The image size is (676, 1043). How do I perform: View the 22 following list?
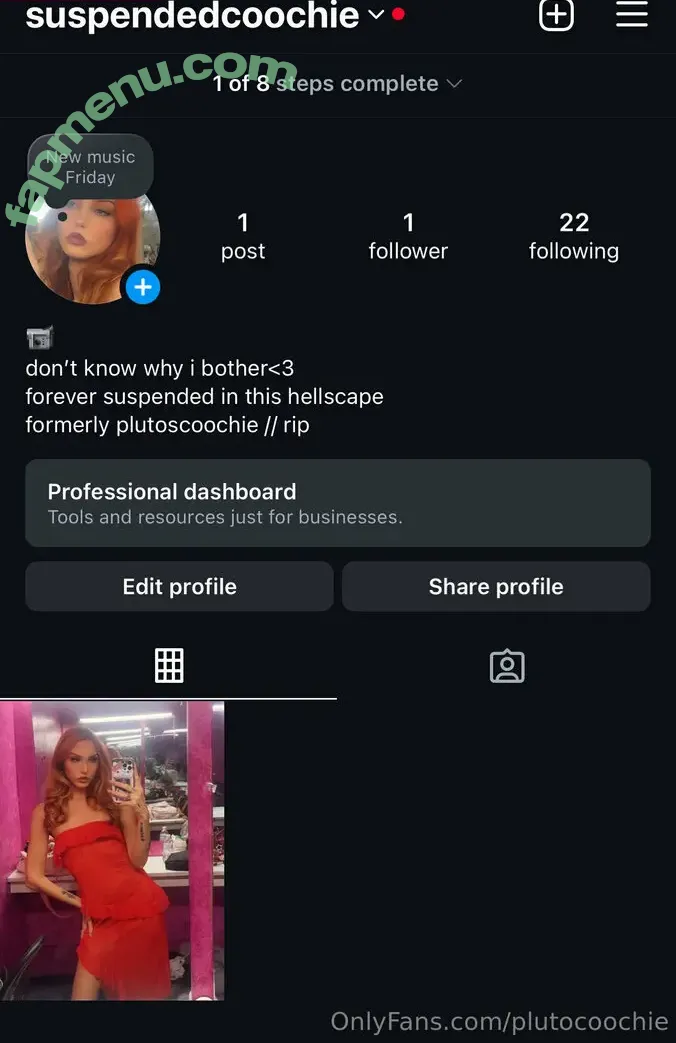click(x=573, y=236)
